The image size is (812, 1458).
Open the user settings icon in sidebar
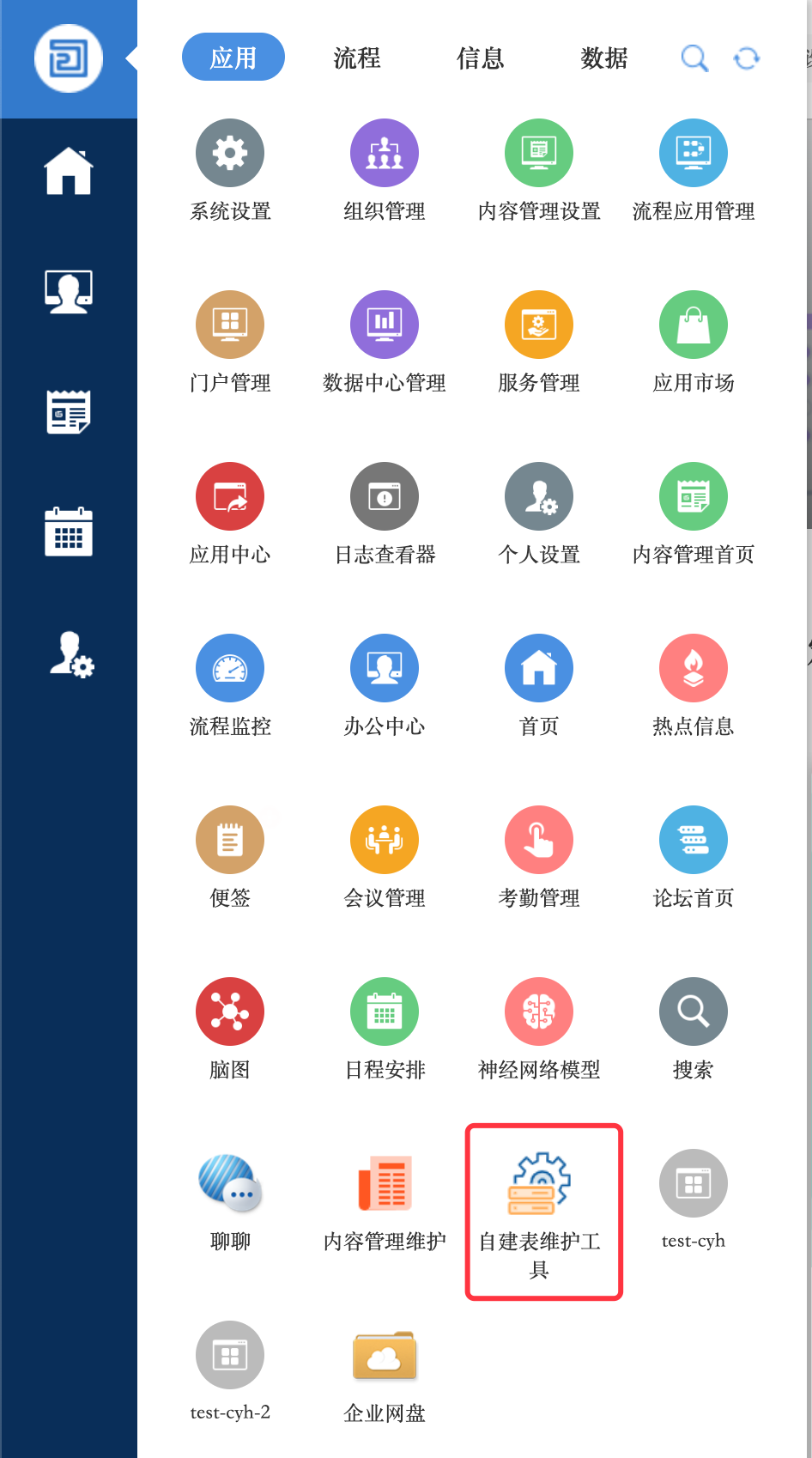pos(70,655)
